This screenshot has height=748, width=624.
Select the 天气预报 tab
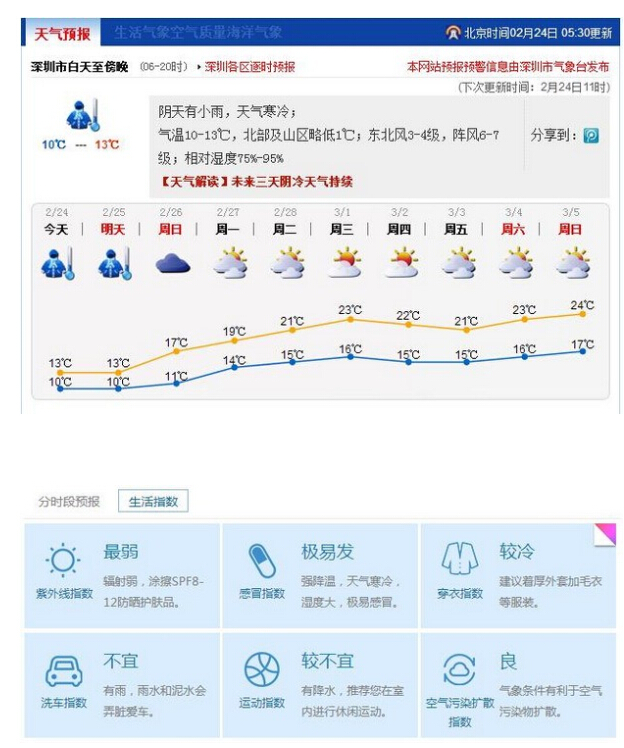coord(62,33)
